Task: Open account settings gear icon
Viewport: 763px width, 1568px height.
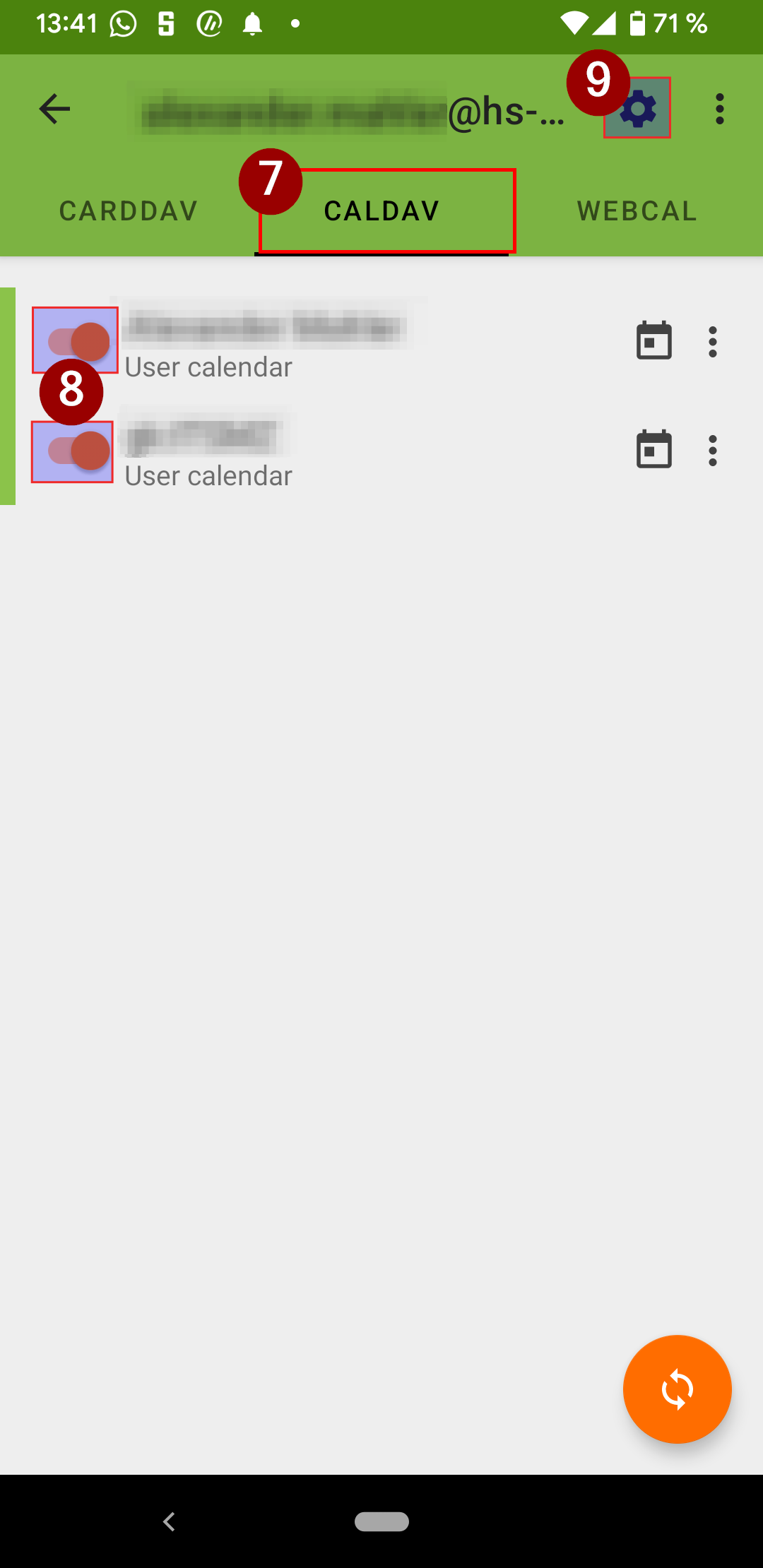Action: pos(638,109)
